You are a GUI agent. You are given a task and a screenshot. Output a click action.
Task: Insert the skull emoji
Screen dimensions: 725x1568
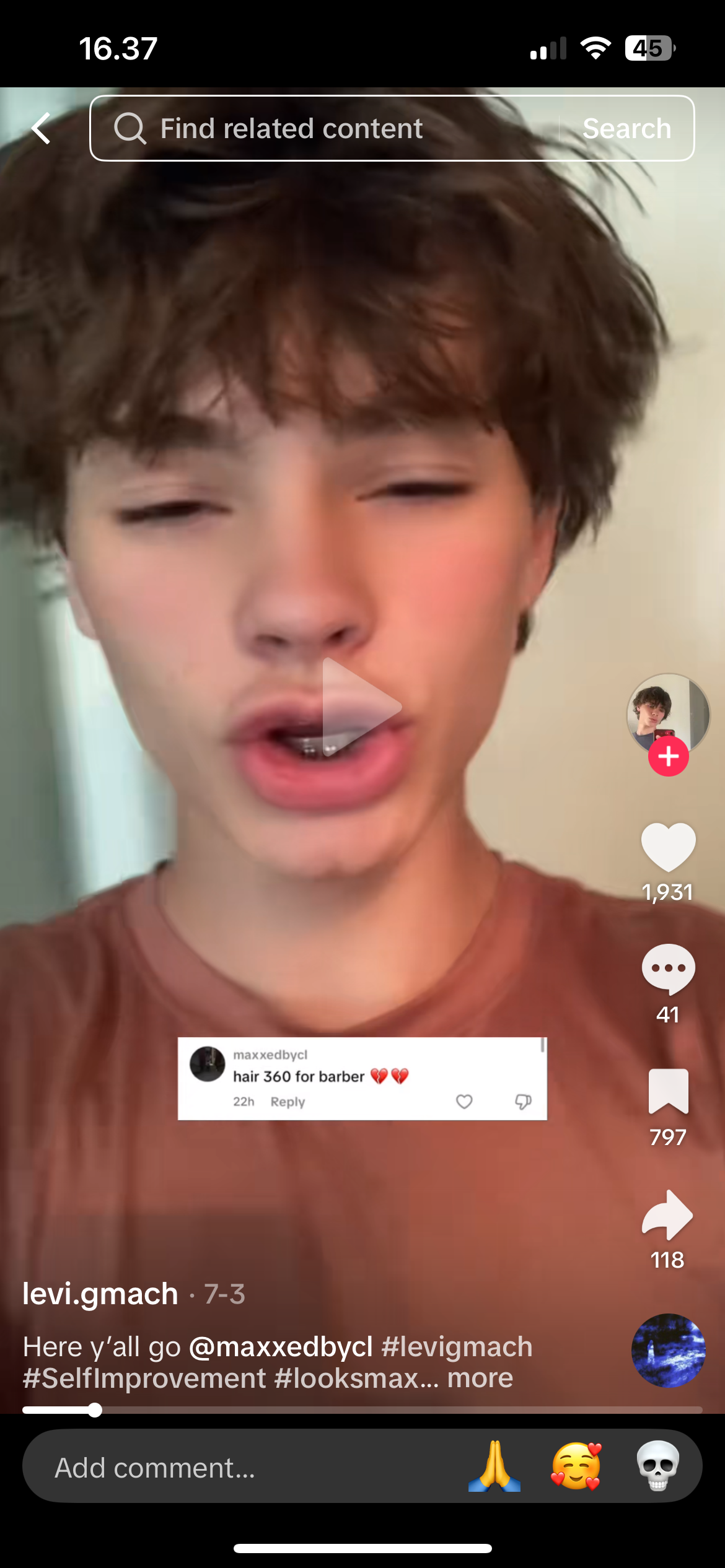[658, 1466]
